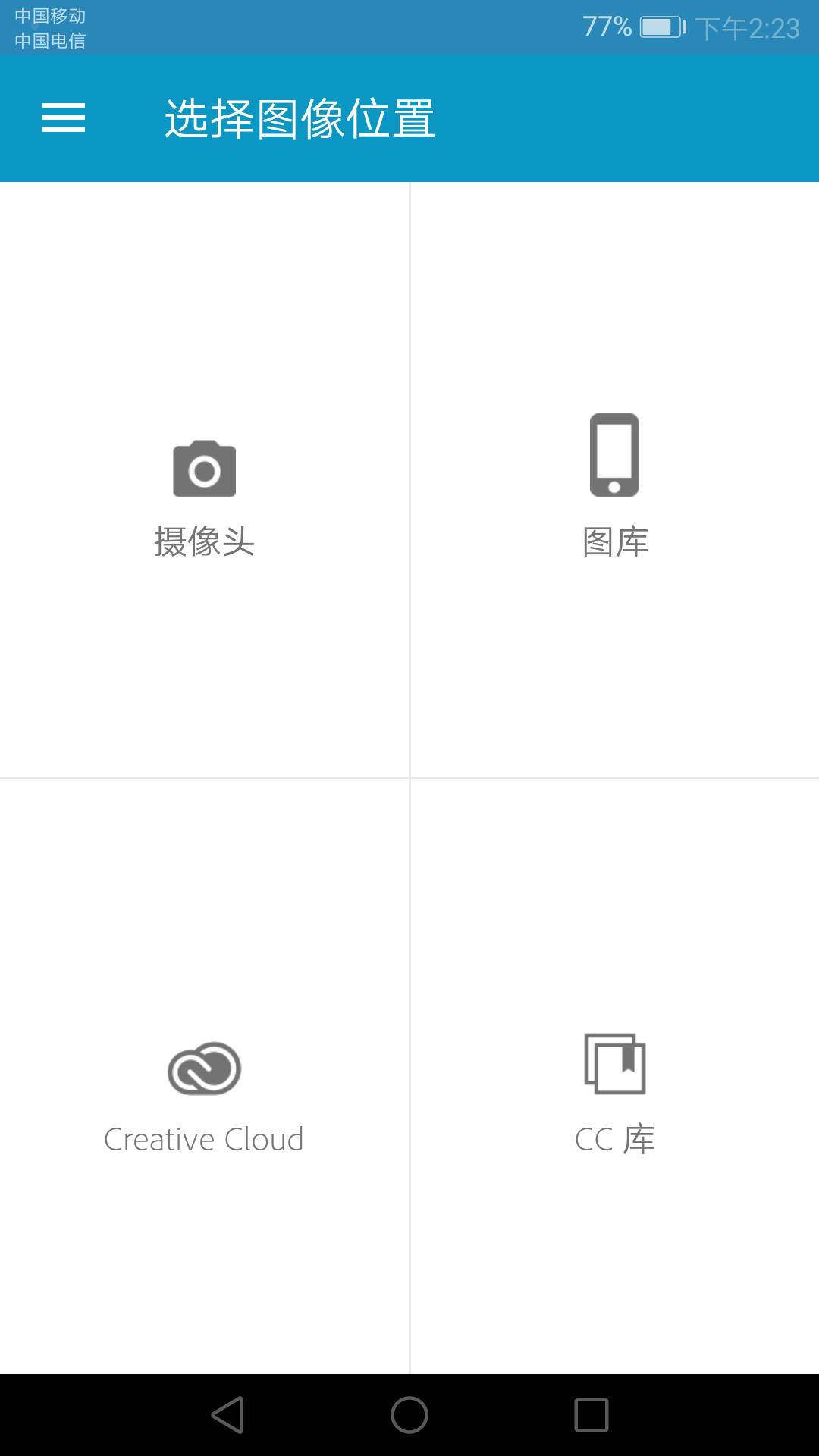Open Creative Cloud image location
Viewport: 819px width, 1456px height.
tap(204, 1092)
